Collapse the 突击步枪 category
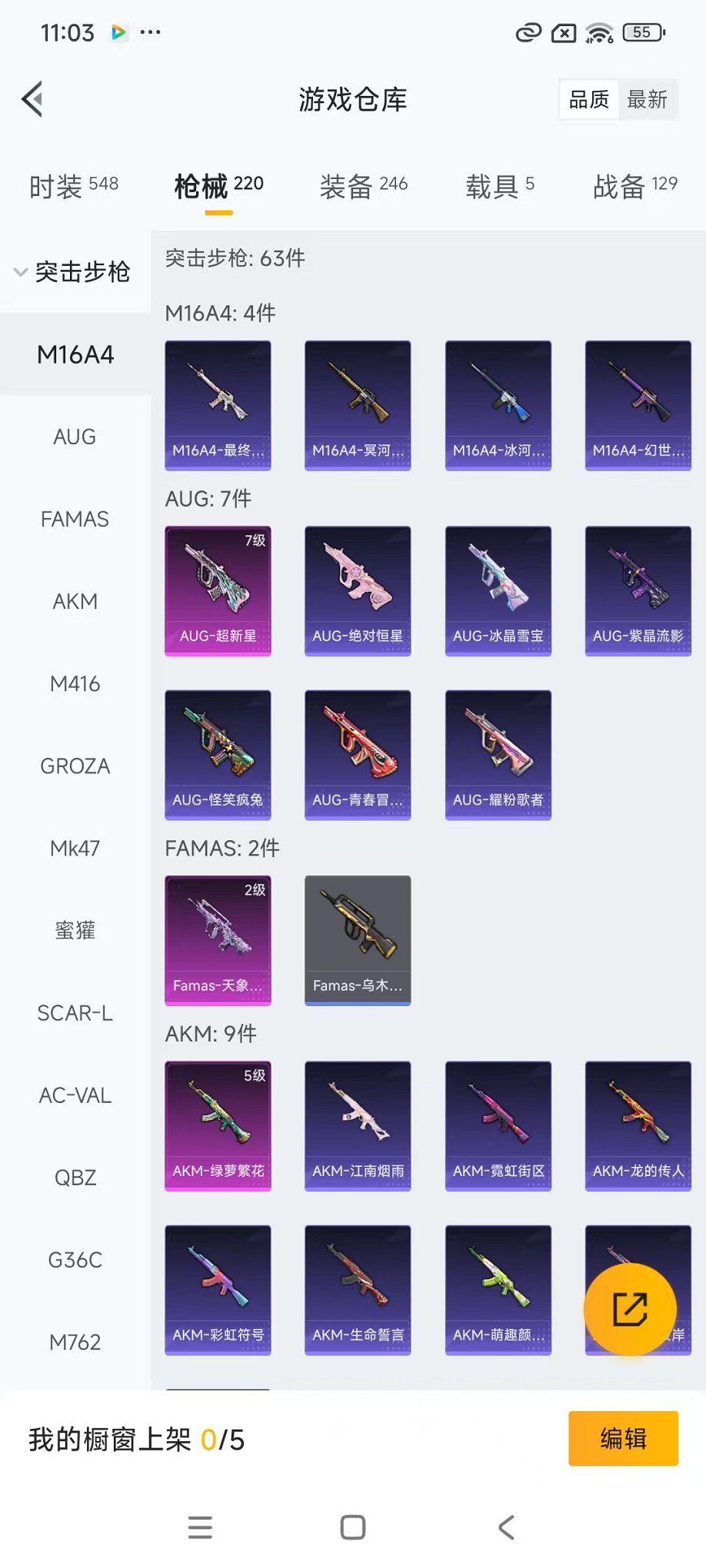Screen dimensions: 706x1568 point(73,272)
